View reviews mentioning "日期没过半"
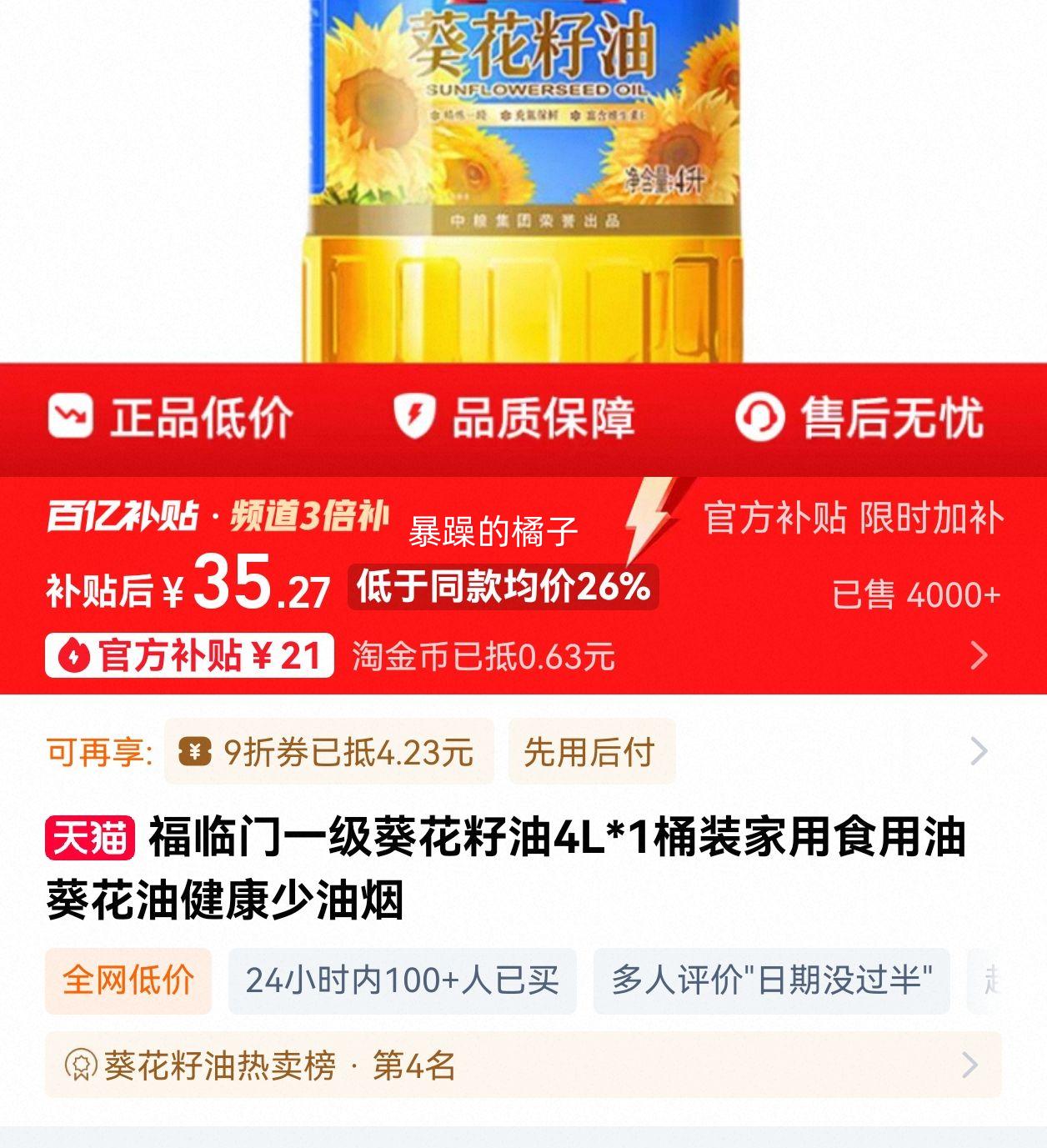Viewport: 1047px width, 1148px height. [x=771, y=980]
